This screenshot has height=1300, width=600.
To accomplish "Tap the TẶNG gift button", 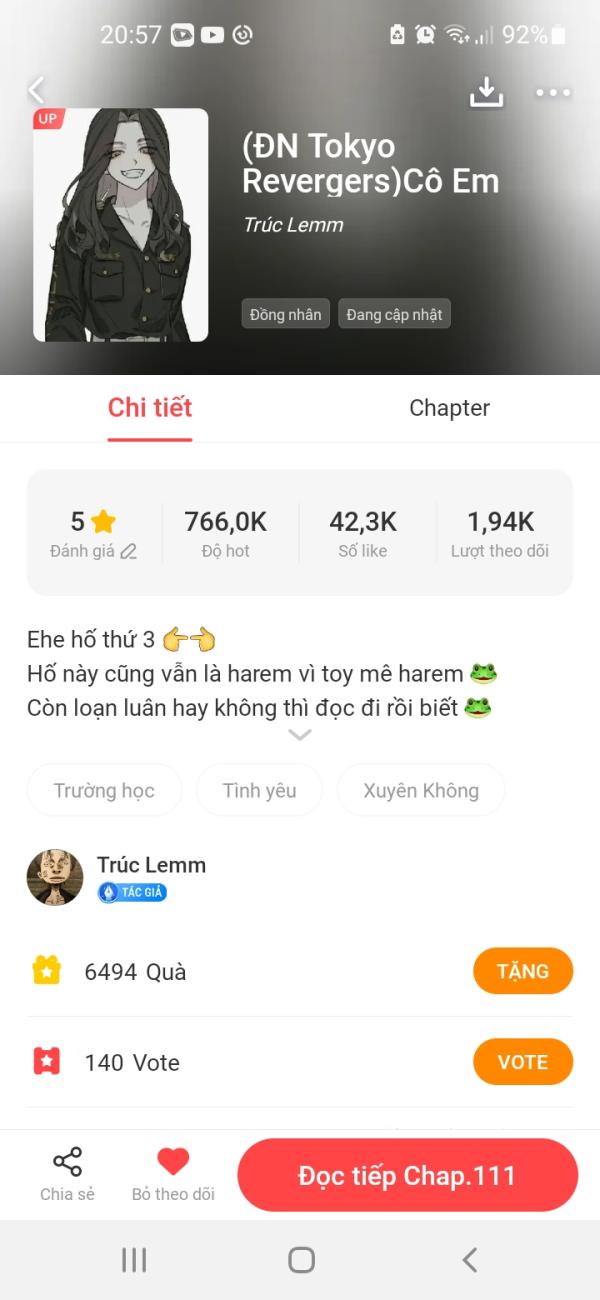I will click(x=523, y=971).
